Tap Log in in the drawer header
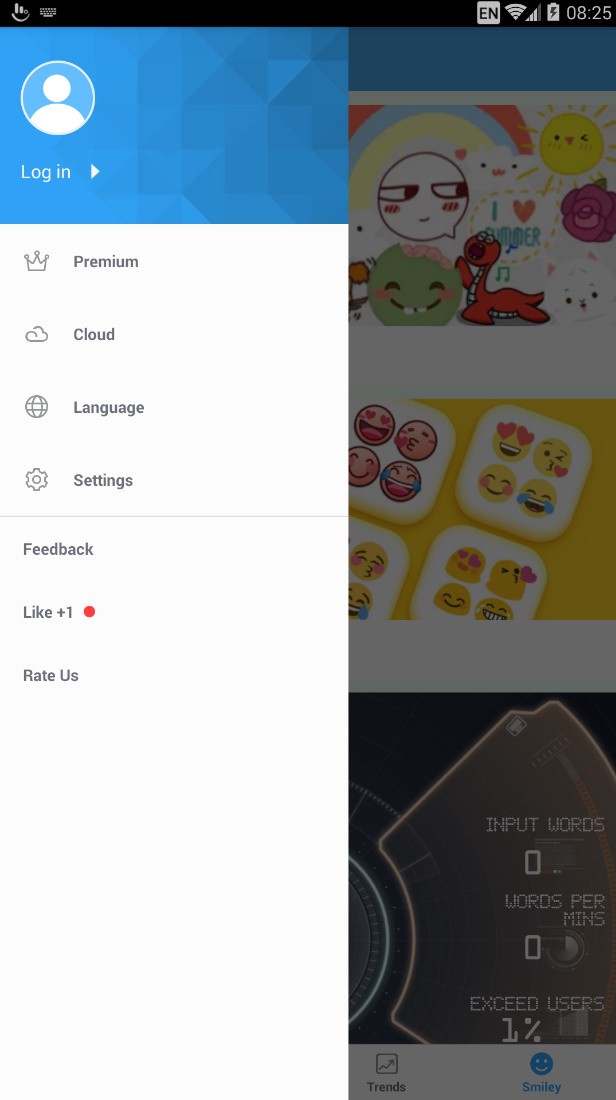616x1100 pixels. click(x=60, y=172)
